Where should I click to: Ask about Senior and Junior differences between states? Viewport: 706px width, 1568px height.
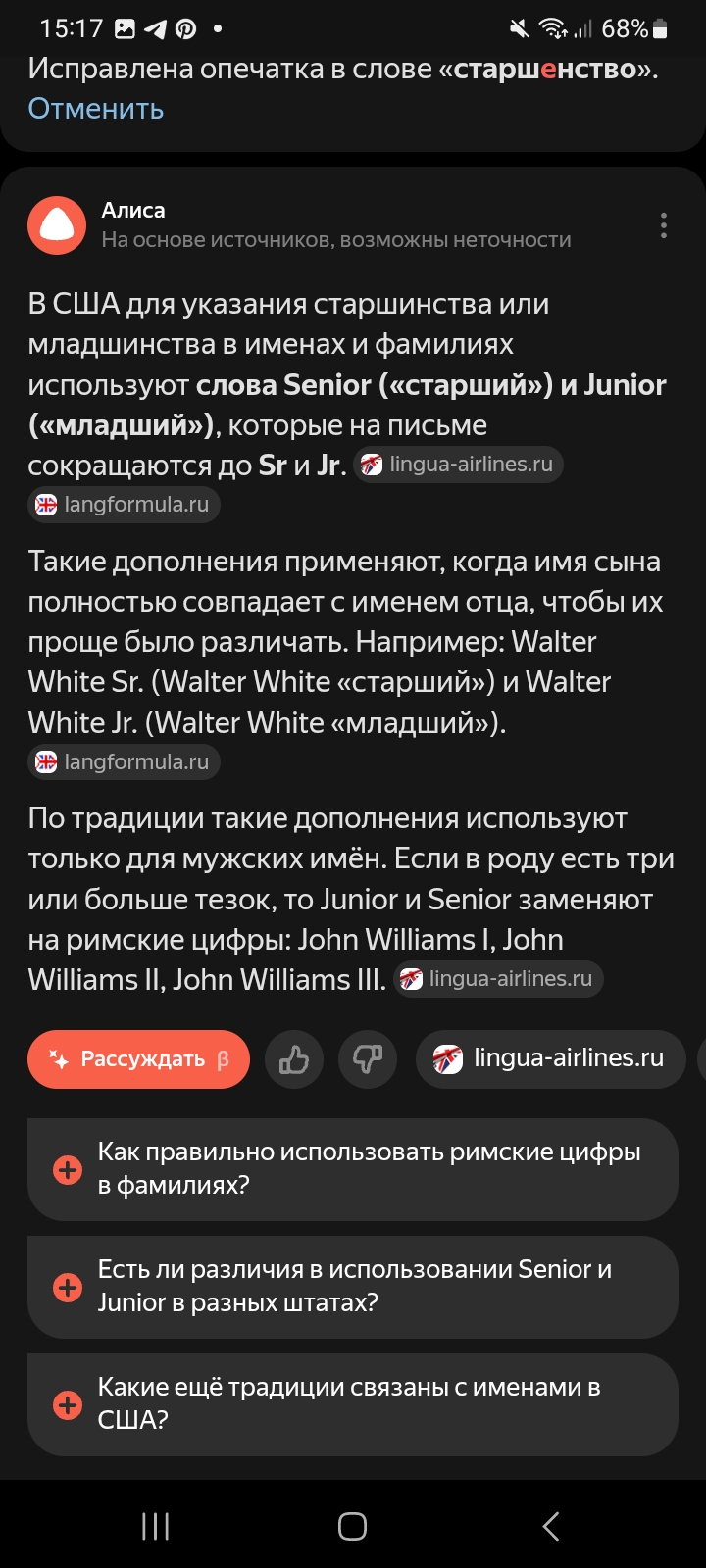(353, 1287)
